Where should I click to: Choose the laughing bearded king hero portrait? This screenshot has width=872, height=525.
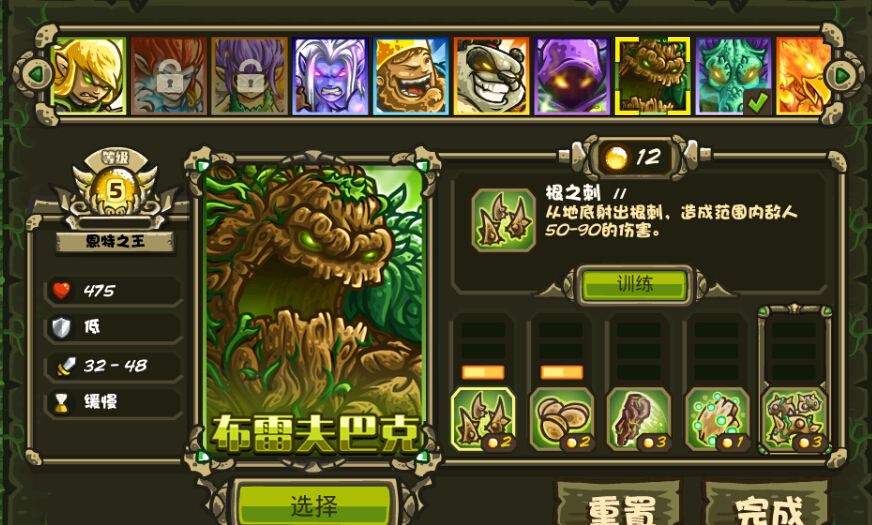click(411, 75)
